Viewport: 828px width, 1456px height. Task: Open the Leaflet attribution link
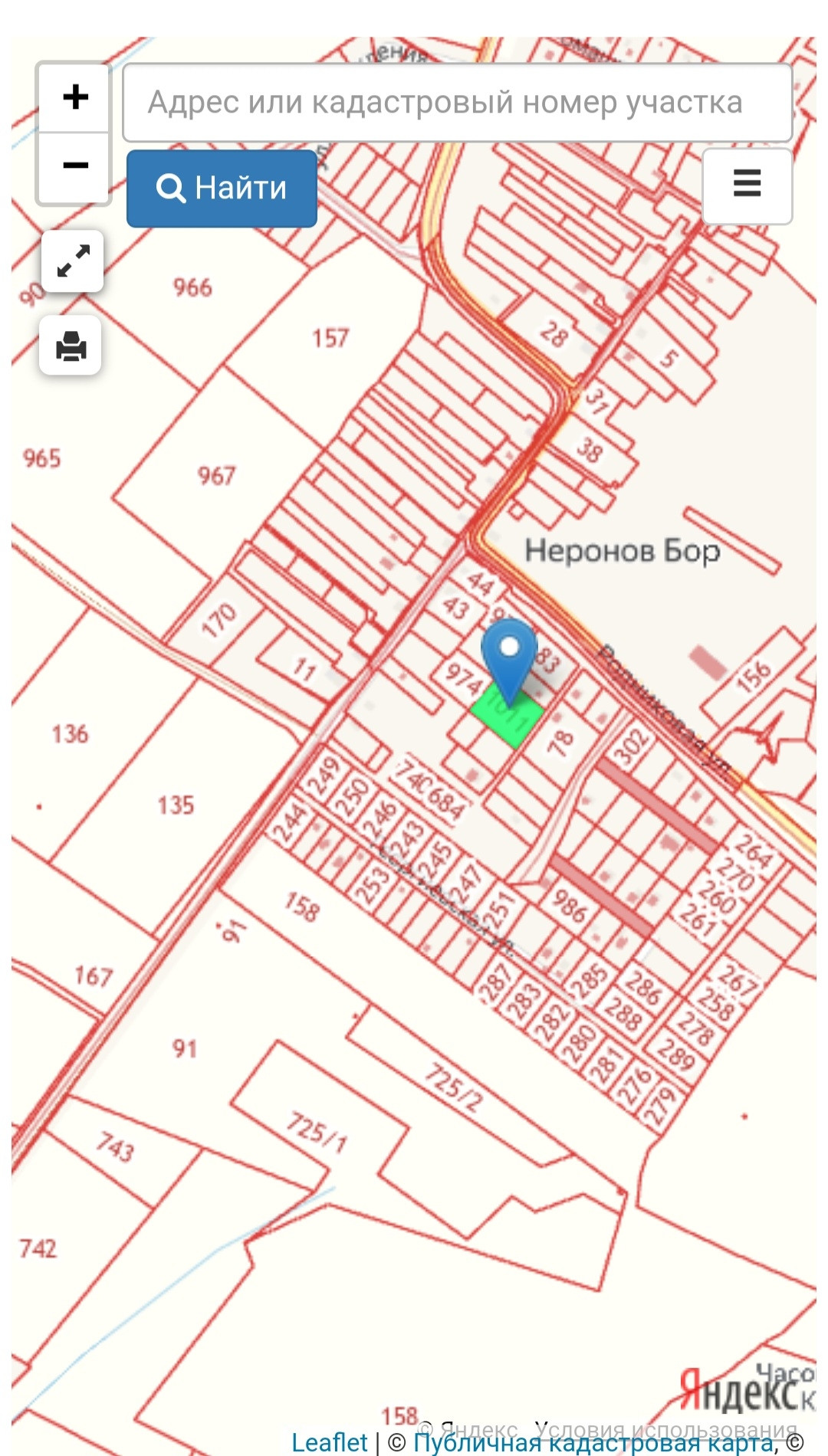(330, 1442)
